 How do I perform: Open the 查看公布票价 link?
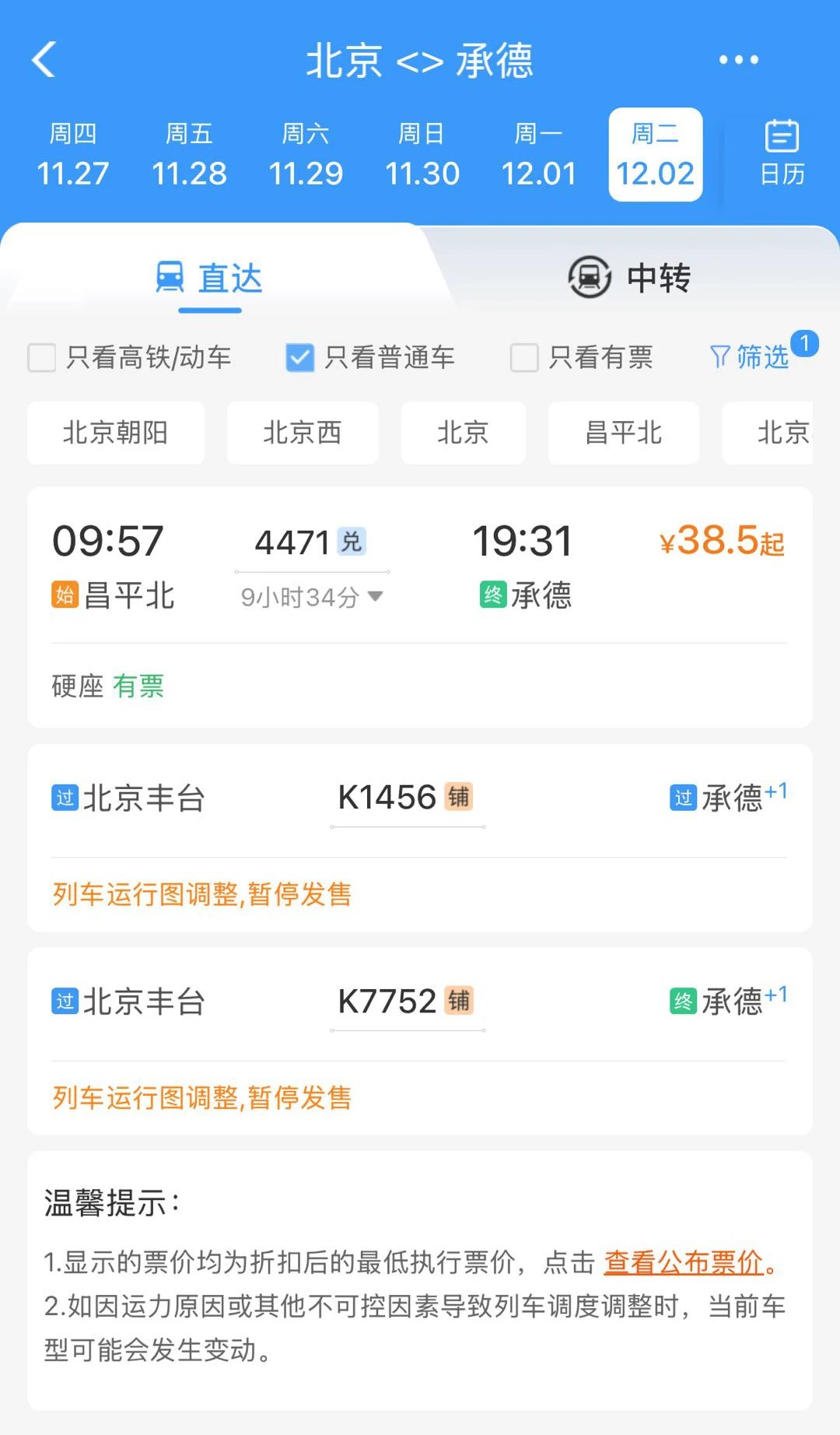(684, 1262)
